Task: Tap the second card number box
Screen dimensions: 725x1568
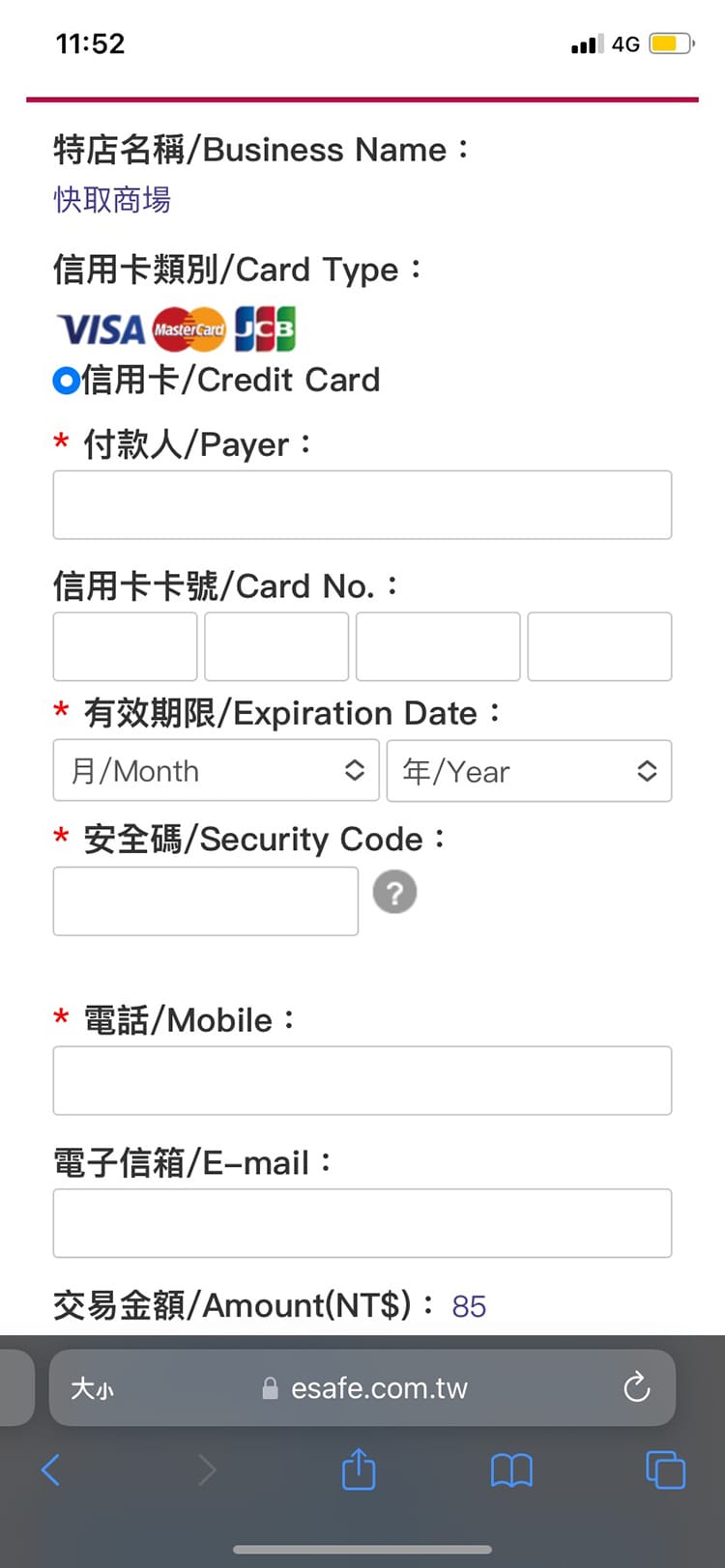Action: 276,645
